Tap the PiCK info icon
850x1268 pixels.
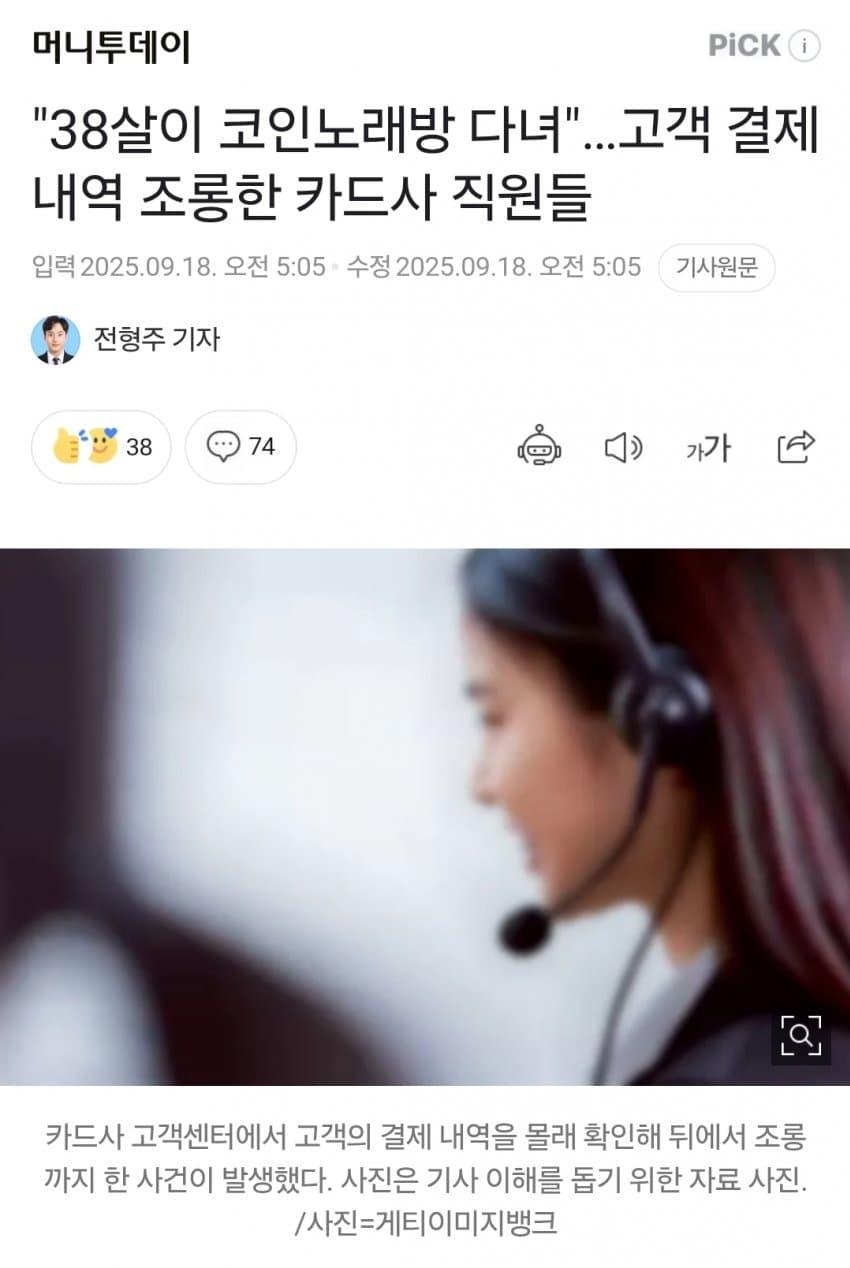click(x=804, y=46)
